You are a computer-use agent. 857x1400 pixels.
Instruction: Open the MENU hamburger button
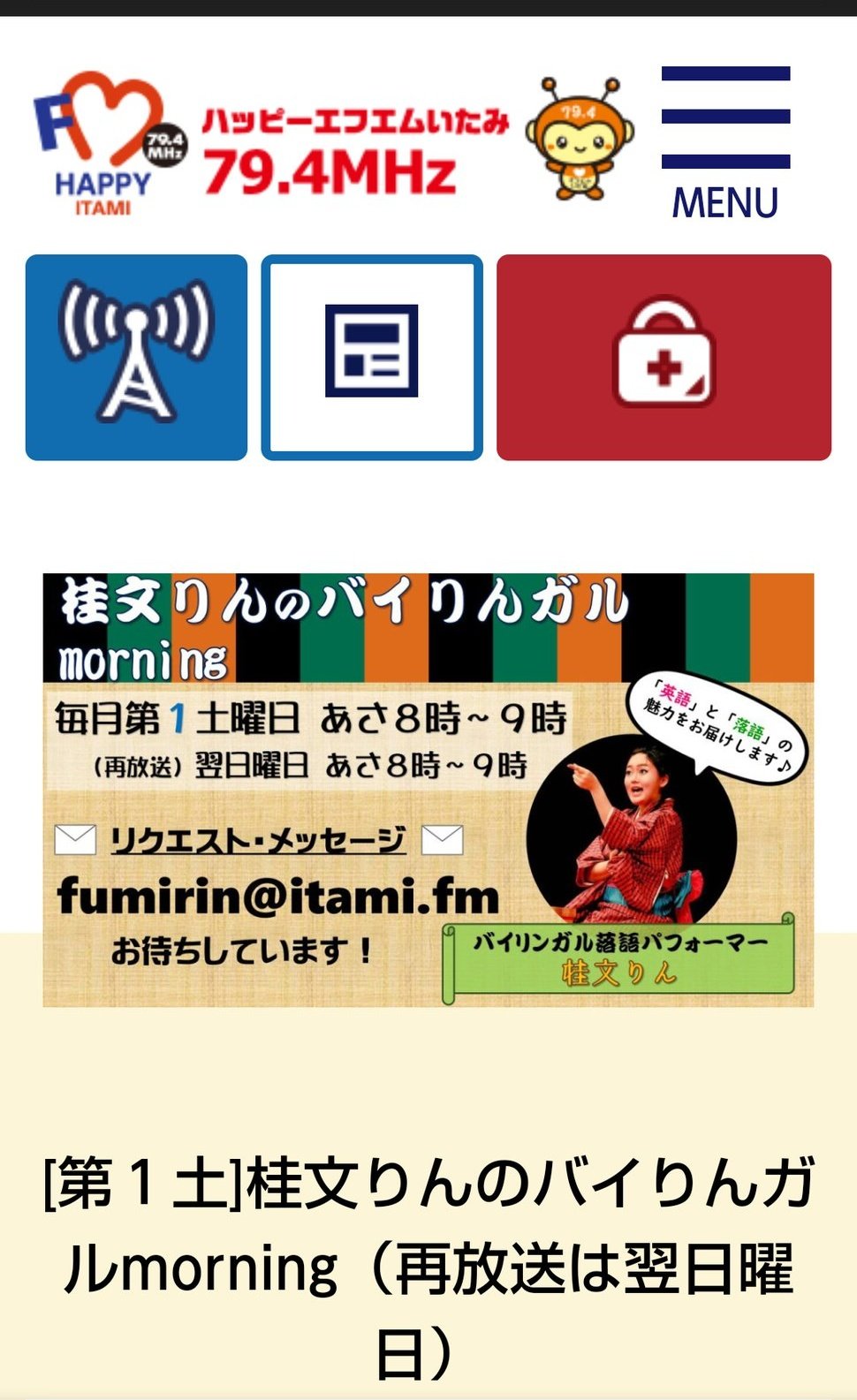click(x=725, y=142)
